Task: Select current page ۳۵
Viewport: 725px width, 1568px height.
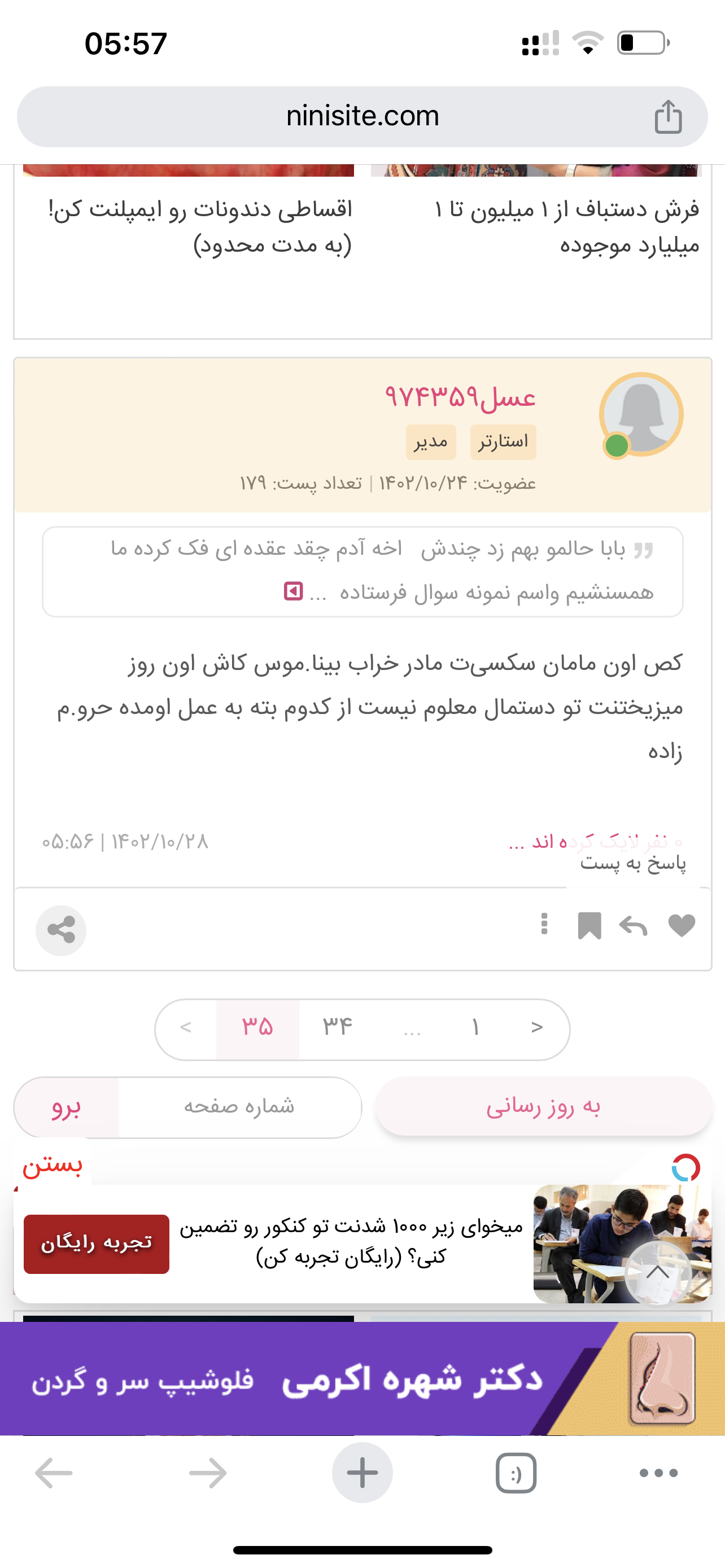Action: point(257,1027)
